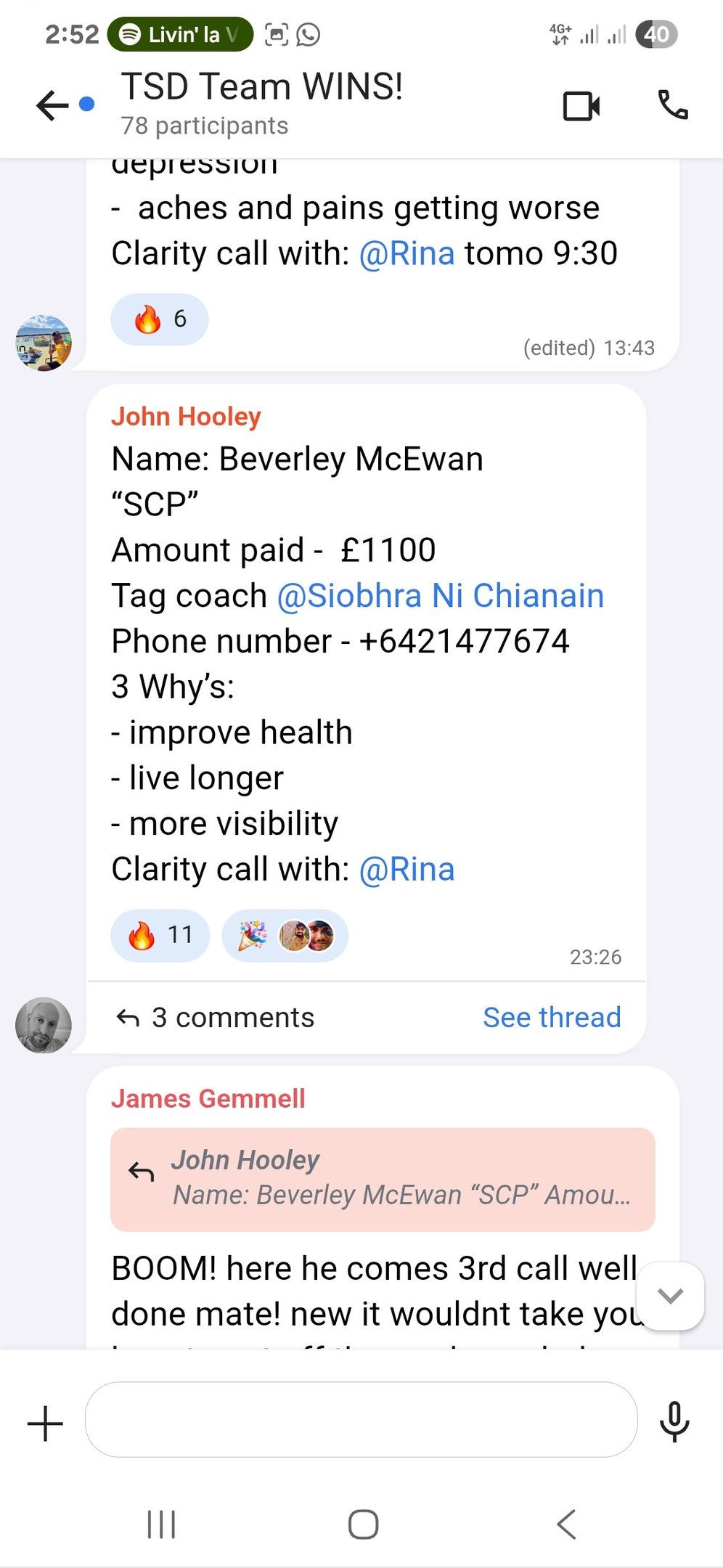Open TSD Team WINS group details

click(x=261, y=103)
